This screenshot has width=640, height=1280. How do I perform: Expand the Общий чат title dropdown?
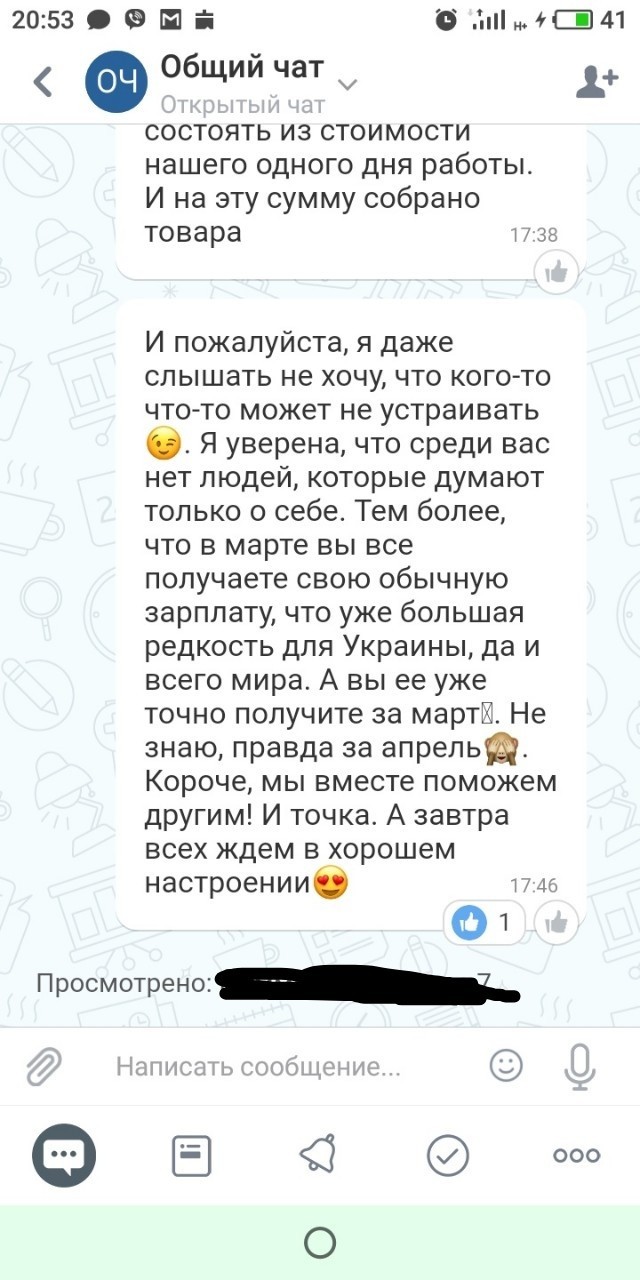pos(348,84)
